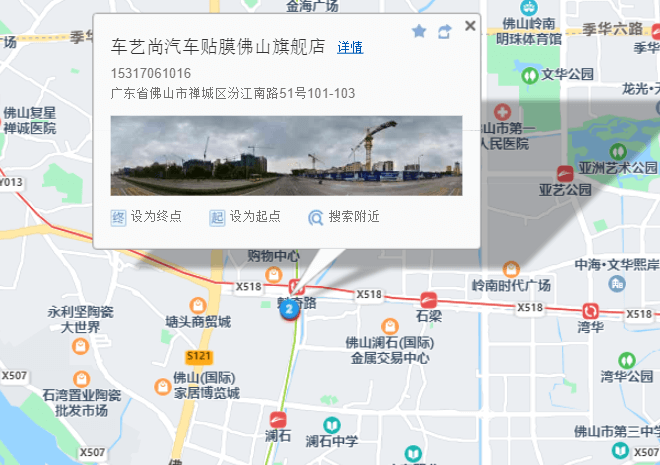Open the 详情 details link
Screen dimensions: 660x465
pos(350,47)
